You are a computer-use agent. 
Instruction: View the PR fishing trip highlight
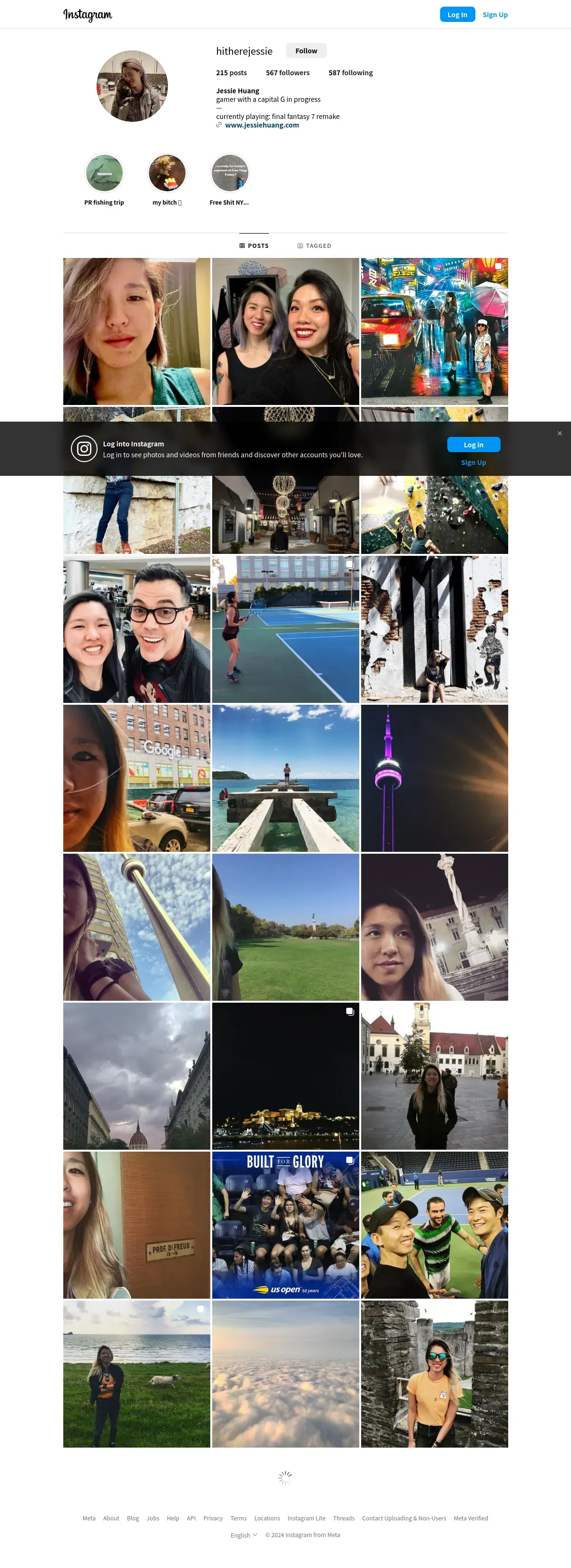coord(104,174)
